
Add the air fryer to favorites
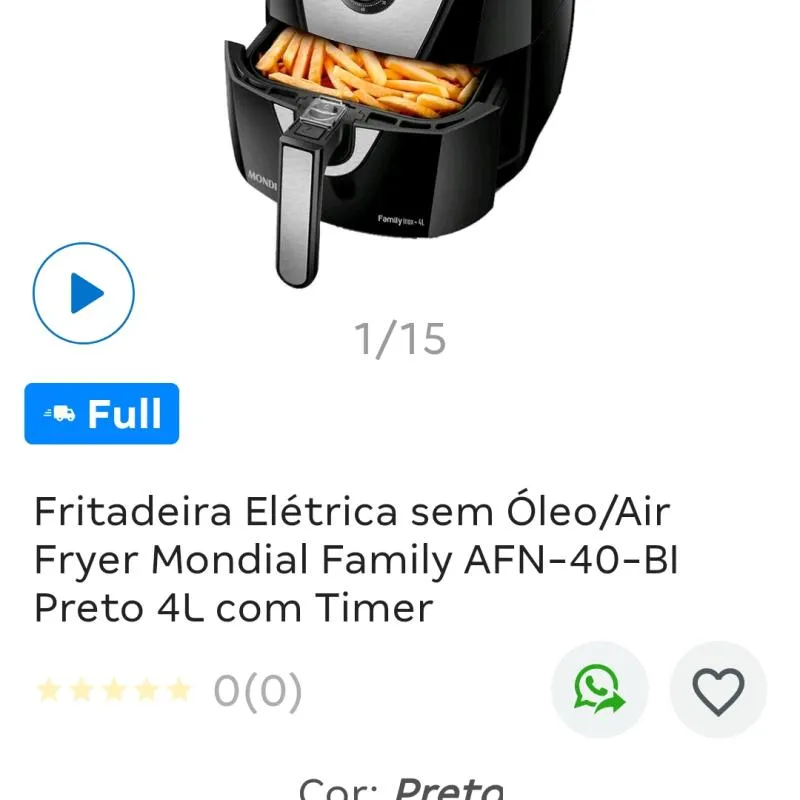pyautogui.click(x=718, y=690)
